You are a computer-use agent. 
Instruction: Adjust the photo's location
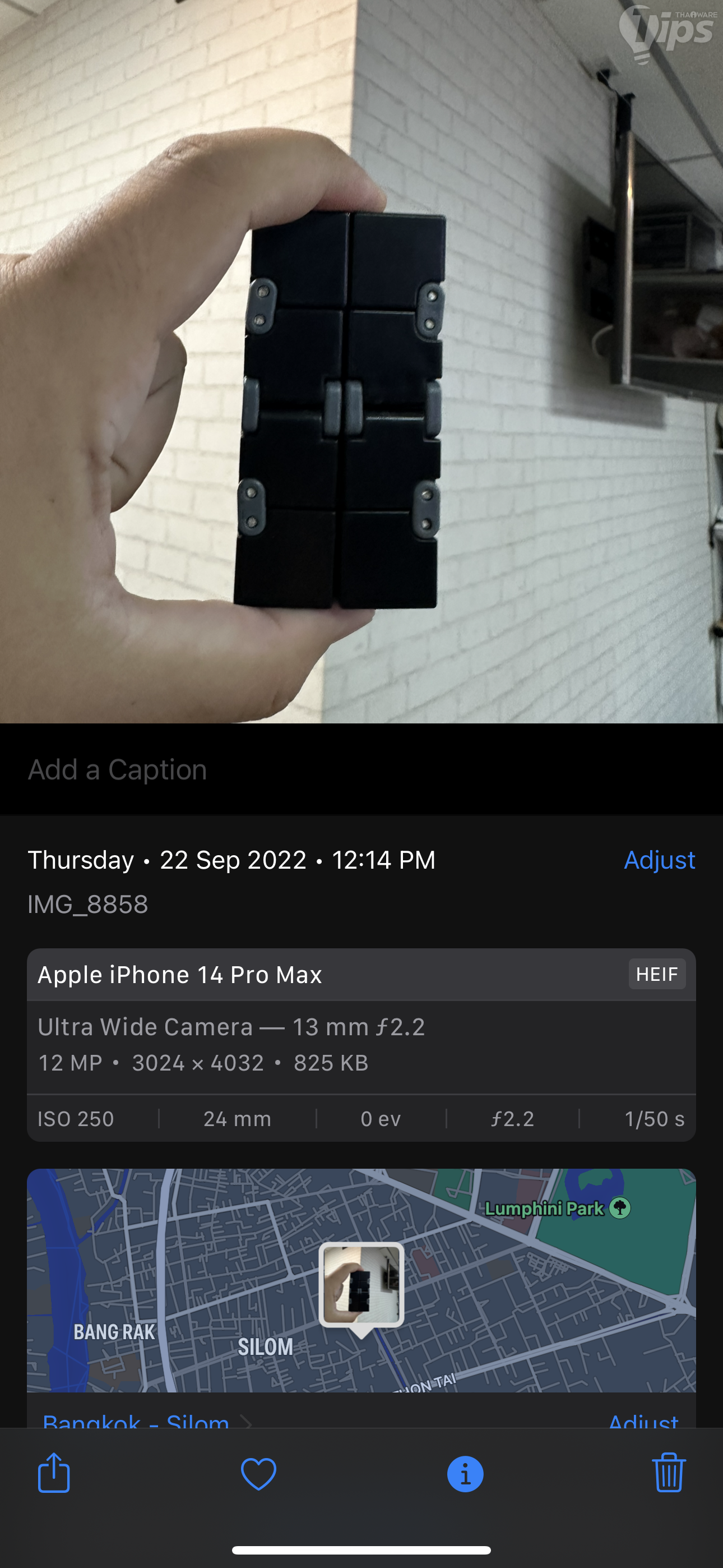click(x=643, y=1421)
